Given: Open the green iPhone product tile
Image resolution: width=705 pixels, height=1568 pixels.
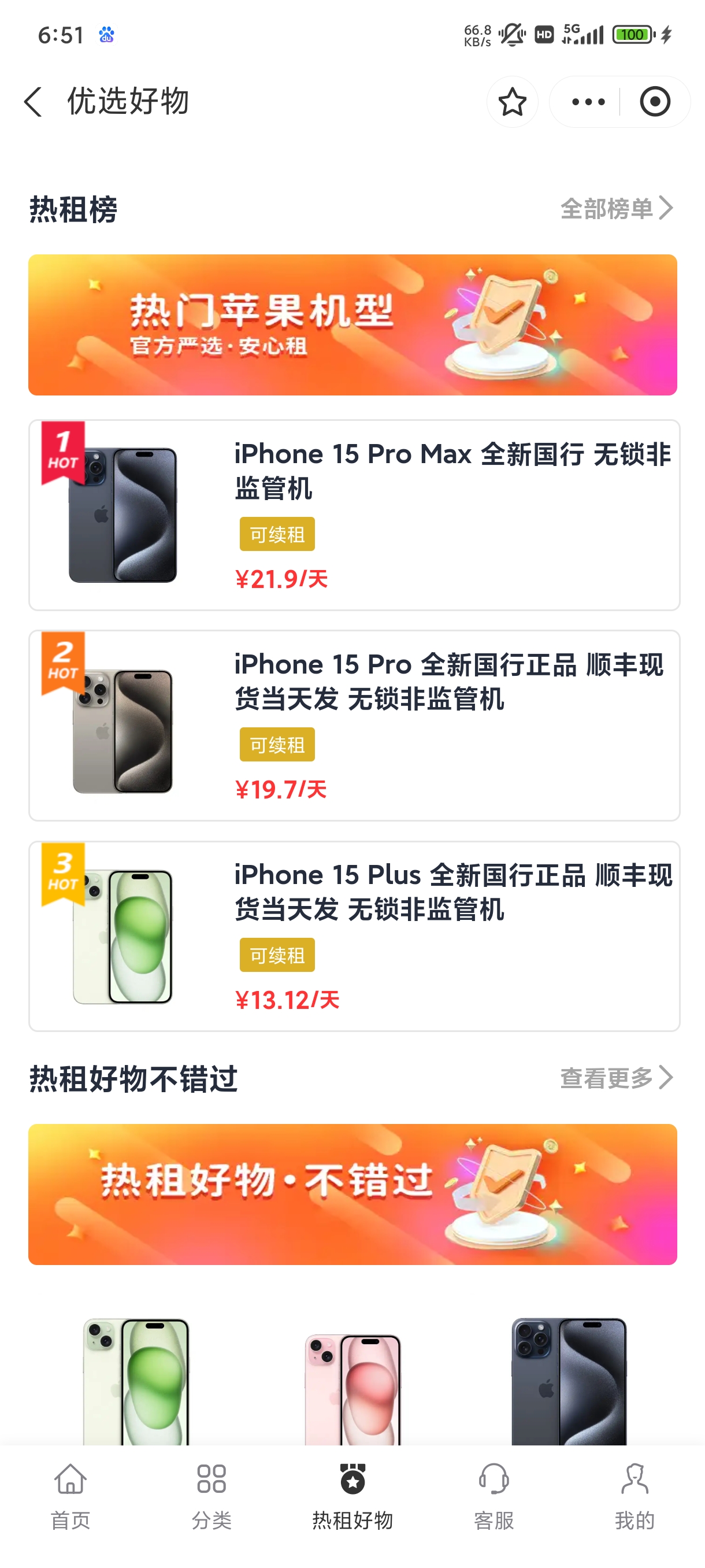Looking at the screenshot, I should tap(136, 1380).
